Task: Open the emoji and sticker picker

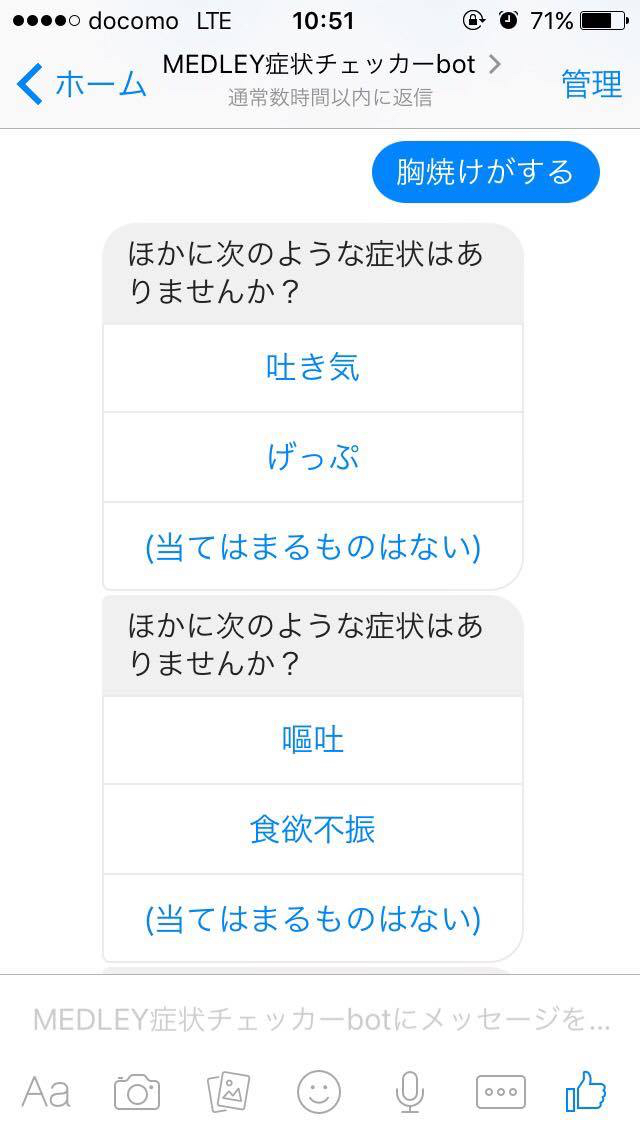Action: 318,1092
